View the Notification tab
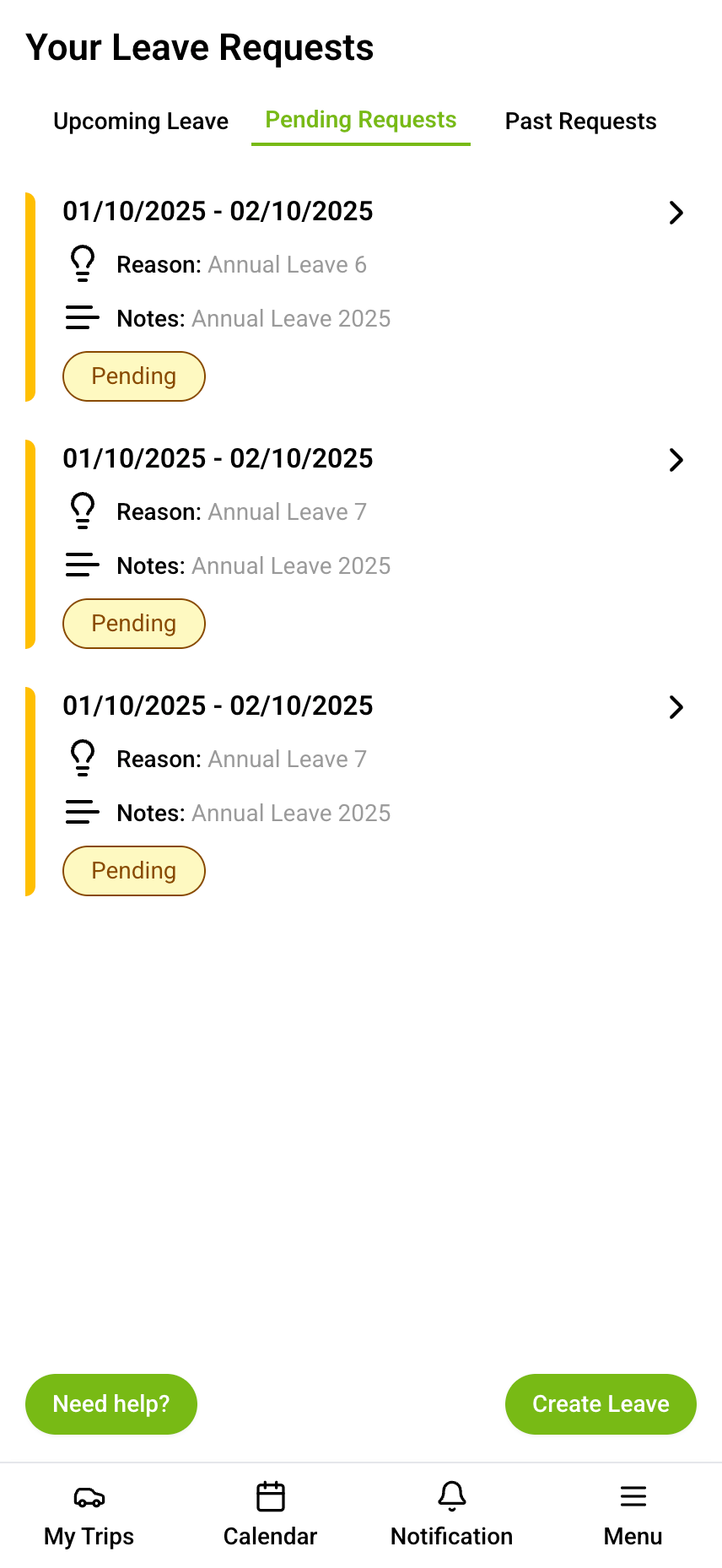 pyautogui.click(x=451, y=1516)
